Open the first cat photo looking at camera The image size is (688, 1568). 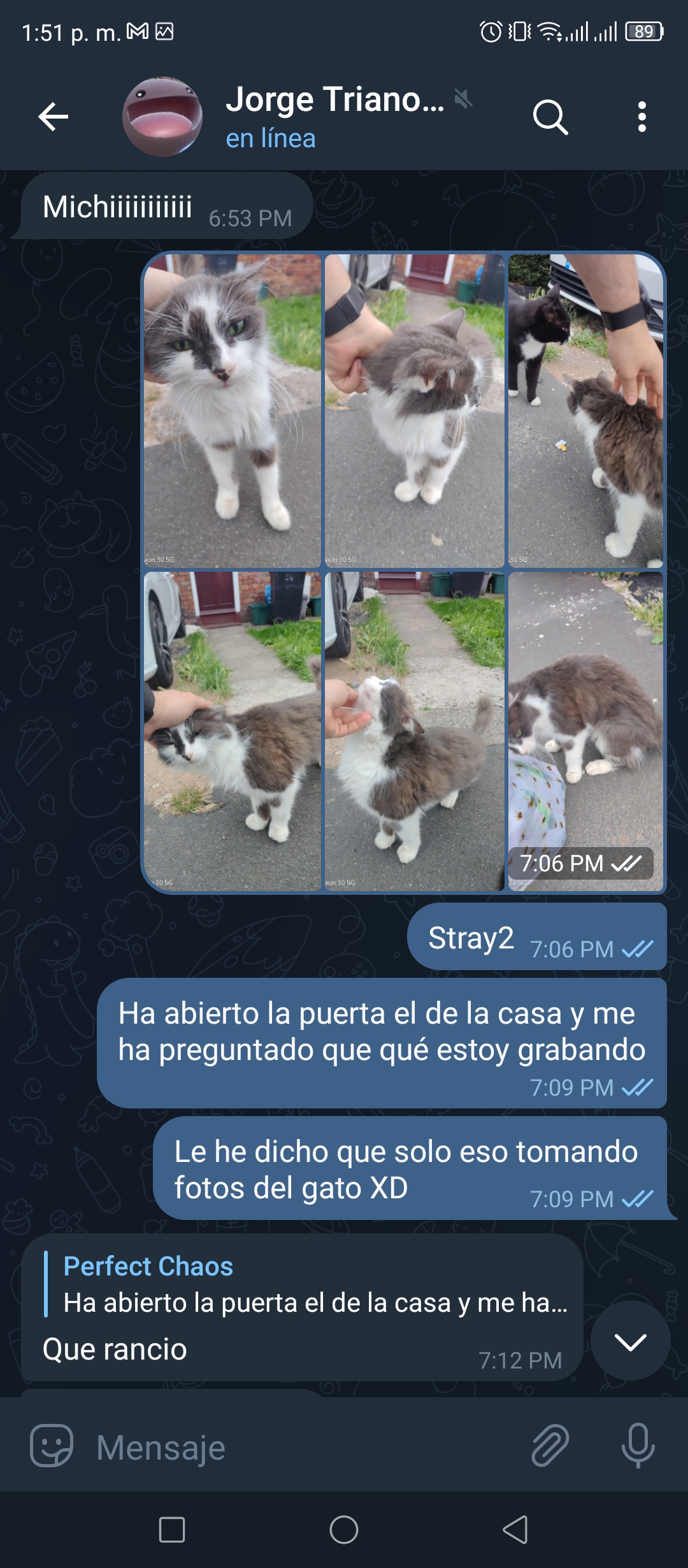coord(233,410)
